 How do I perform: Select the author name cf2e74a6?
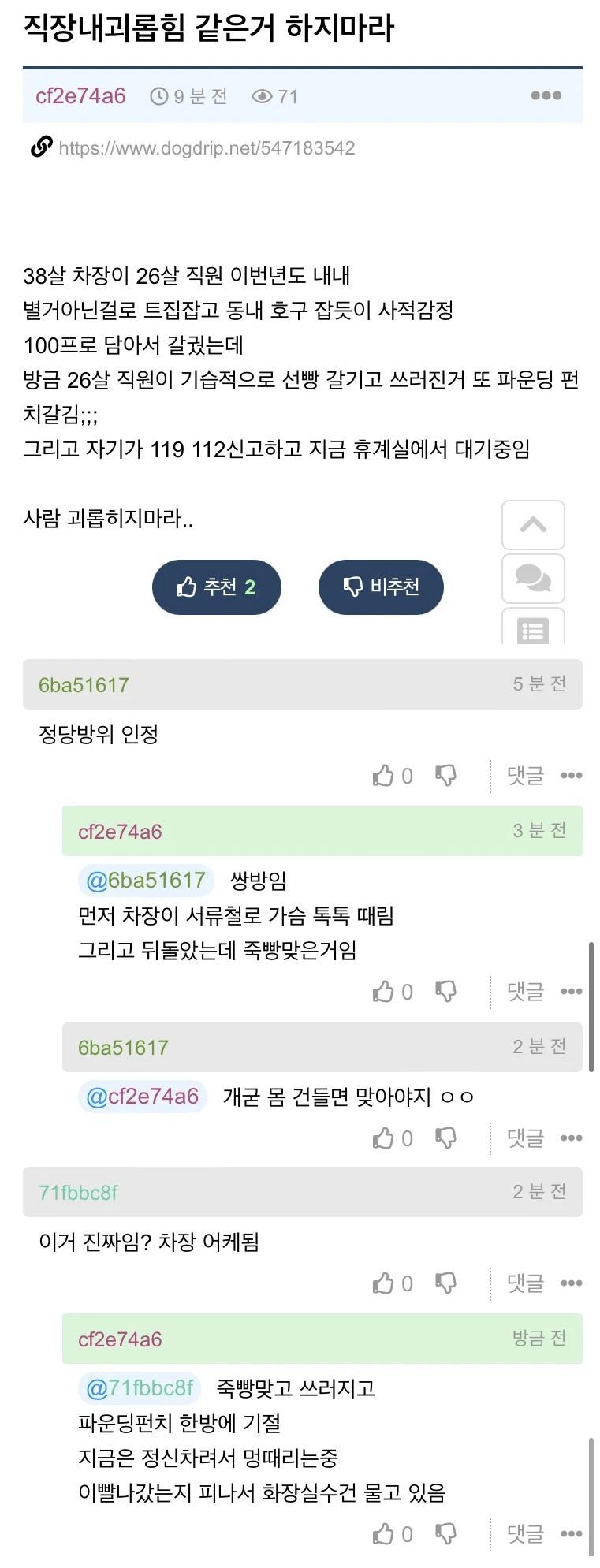[x=80, y=96]
